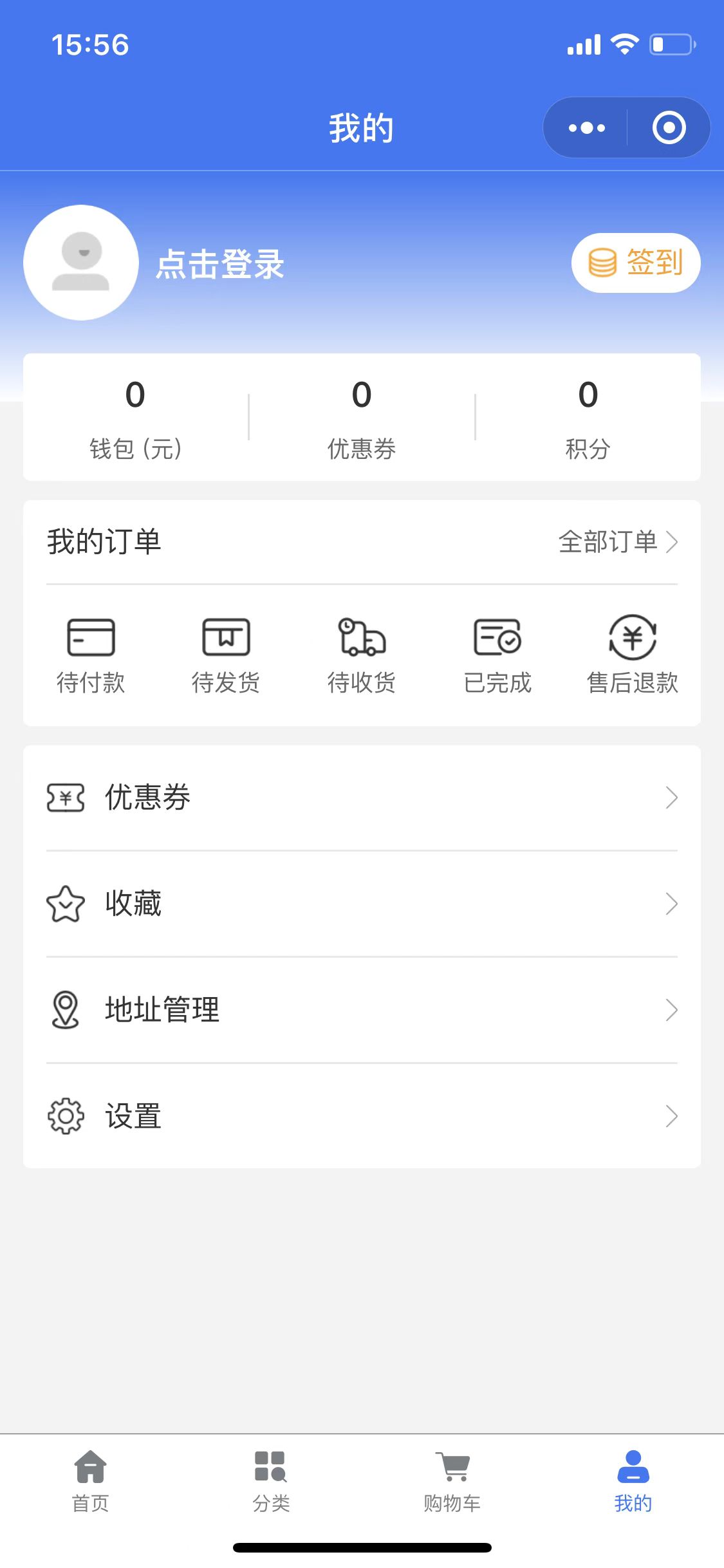Tap 点击登录 to log in
This screenshot has width=724, height=1568.
pos(220,264)
